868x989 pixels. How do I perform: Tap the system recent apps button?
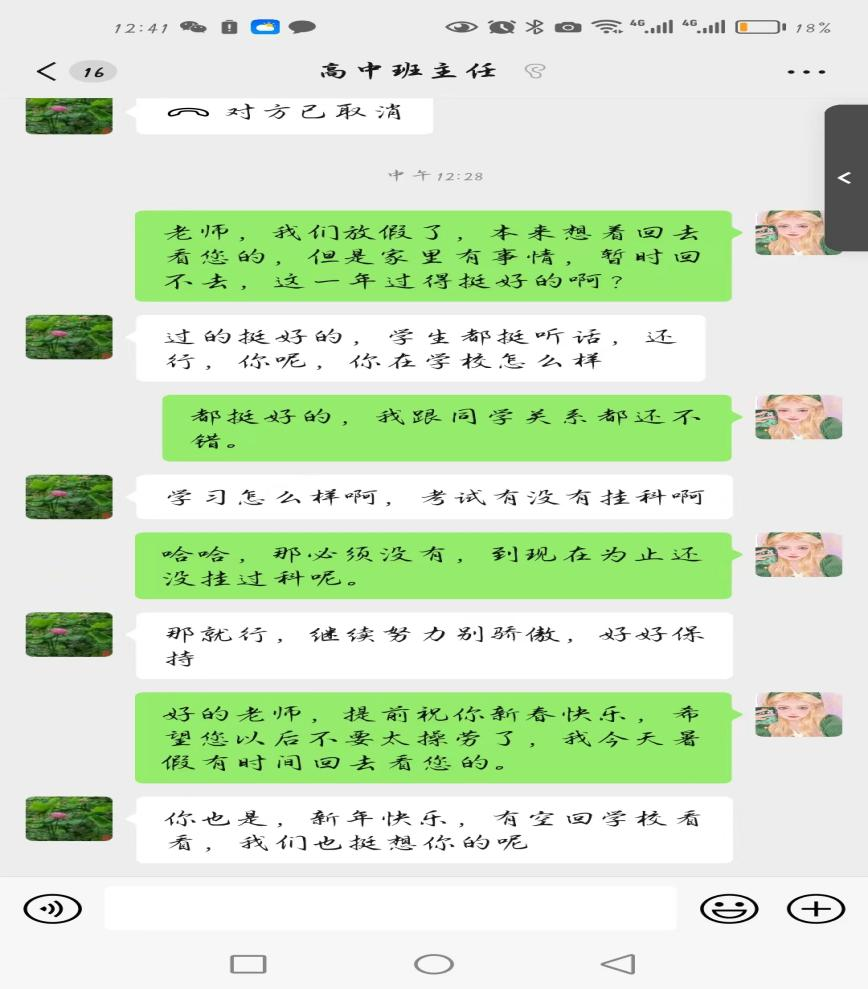[248, 964]
